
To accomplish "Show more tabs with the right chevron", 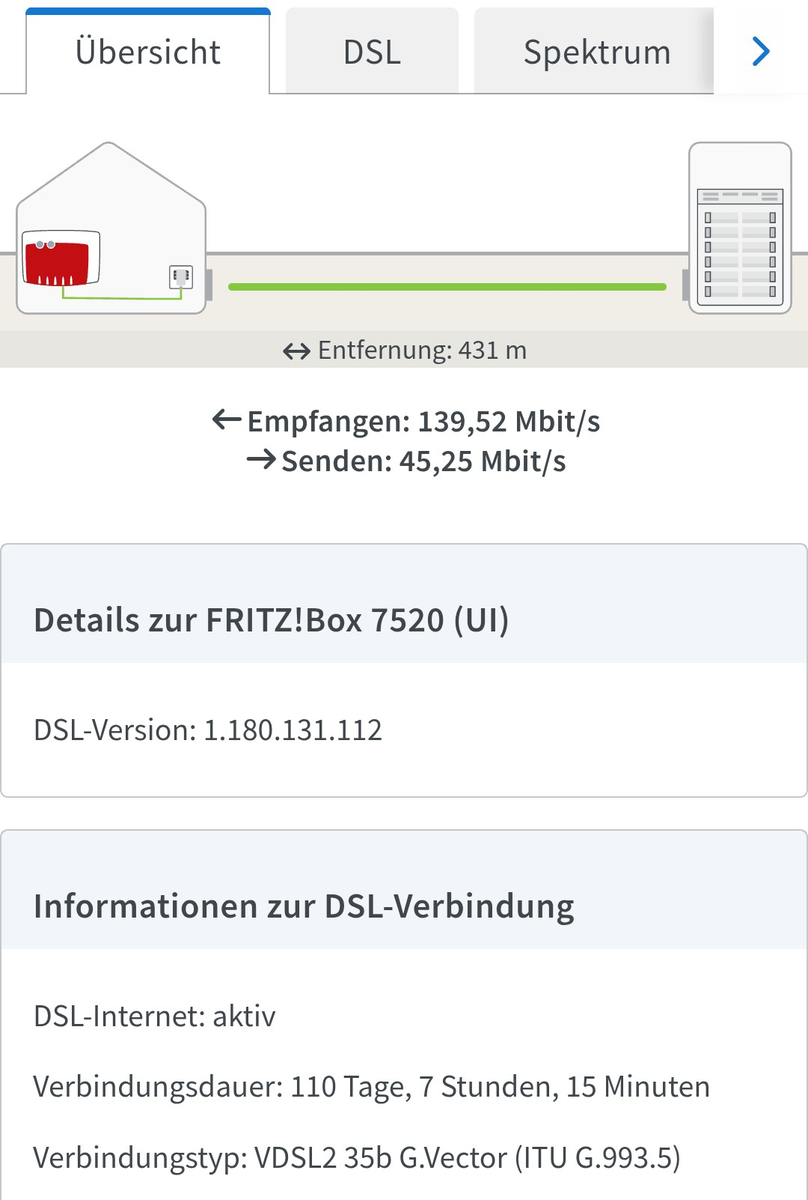I will (x=761, y=52).
